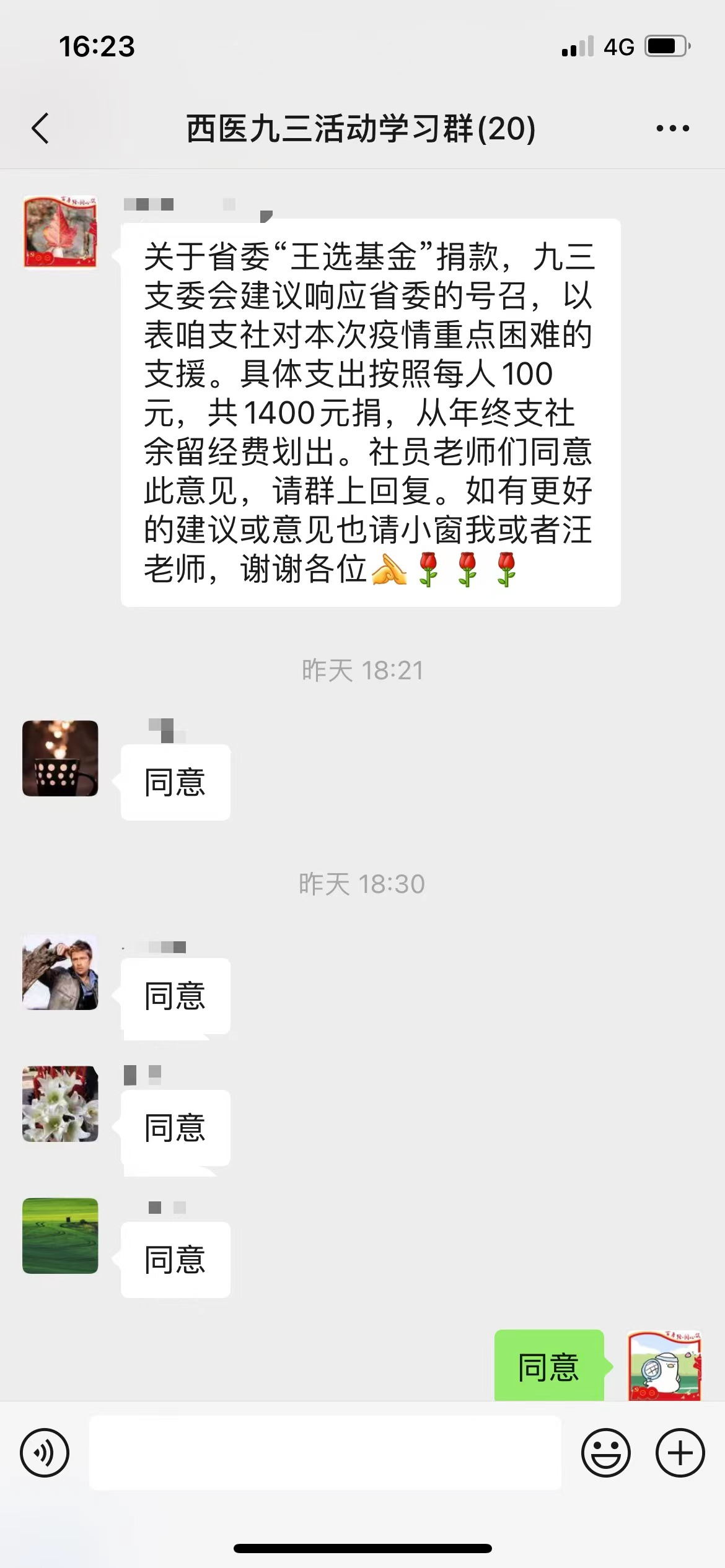
Task: Tap the message text input field
Action: tap(325, 1452)
